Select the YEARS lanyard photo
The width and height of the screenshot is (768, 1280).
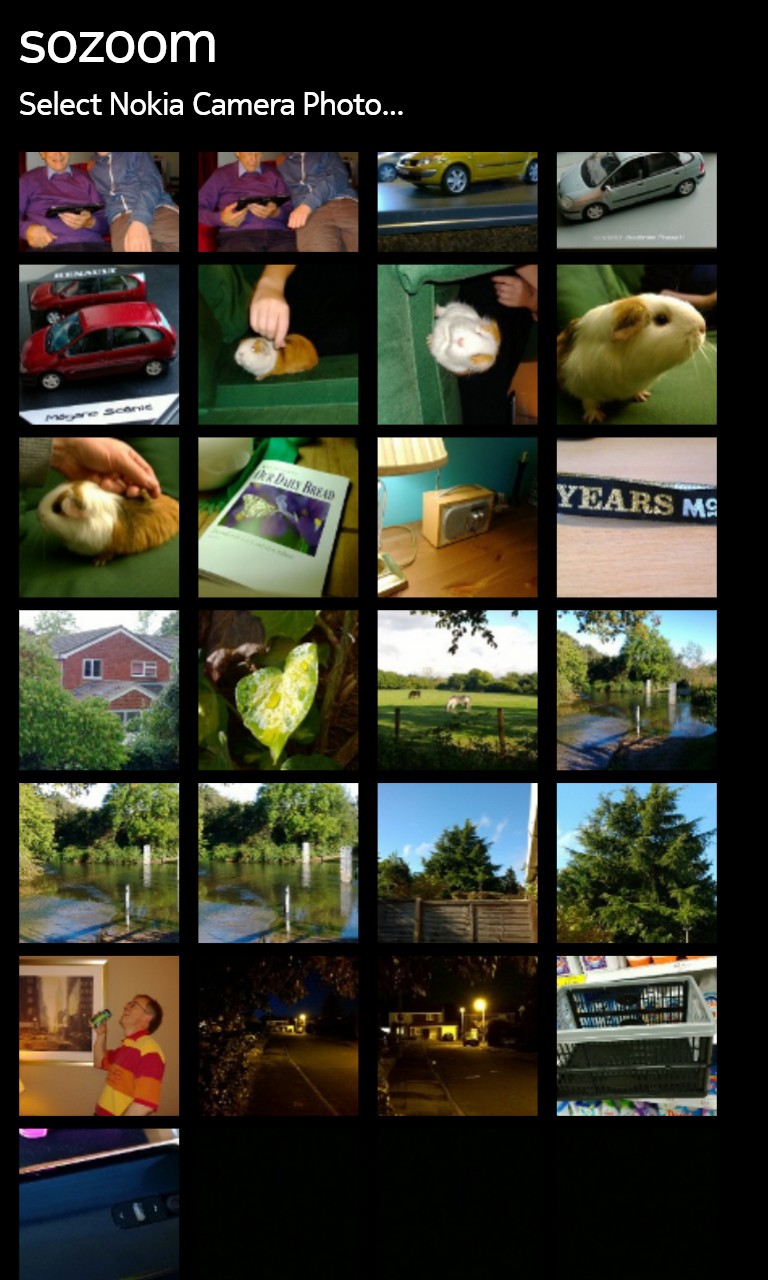click(637, 517)
